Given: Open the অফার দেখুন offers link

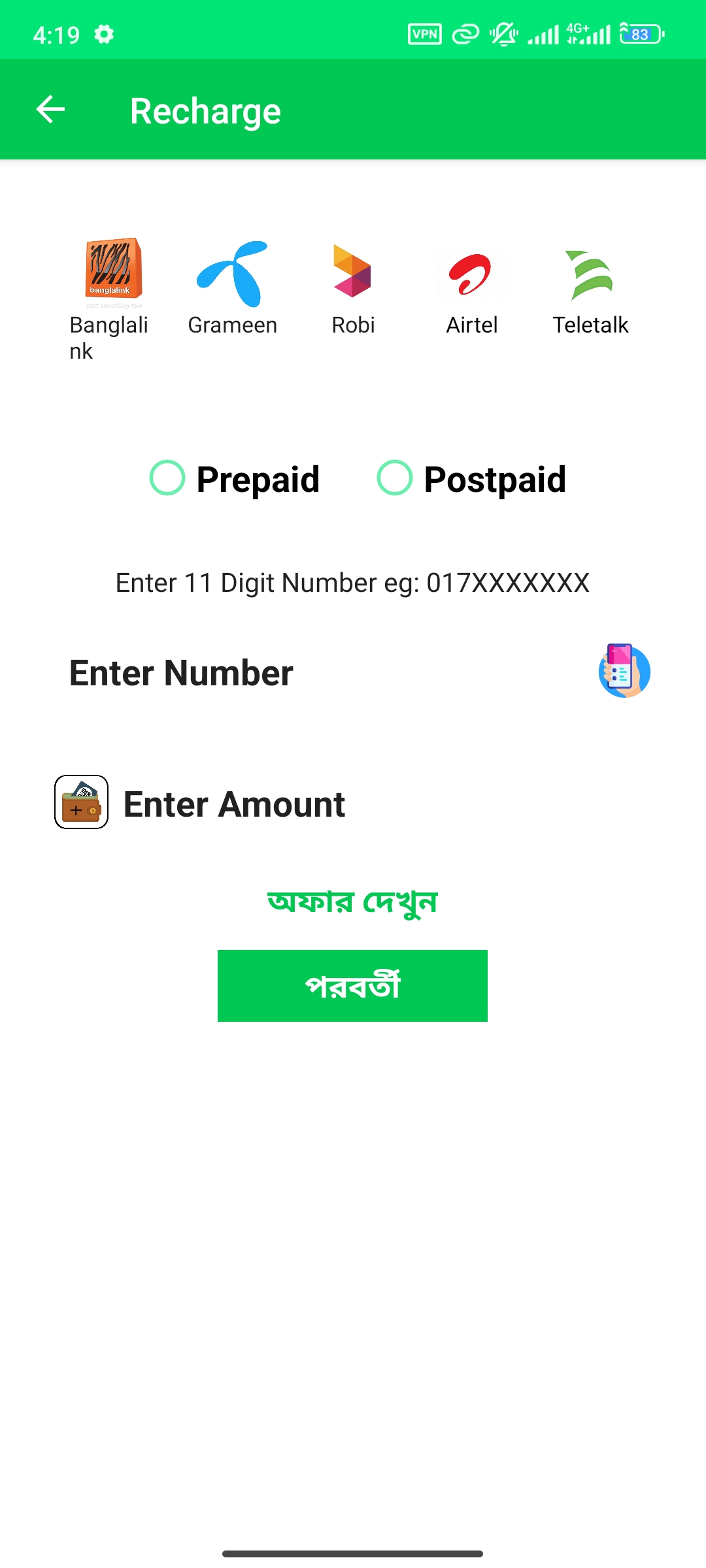Looking at the screenshot, I should pyautogui.click(x=352, y=902).
